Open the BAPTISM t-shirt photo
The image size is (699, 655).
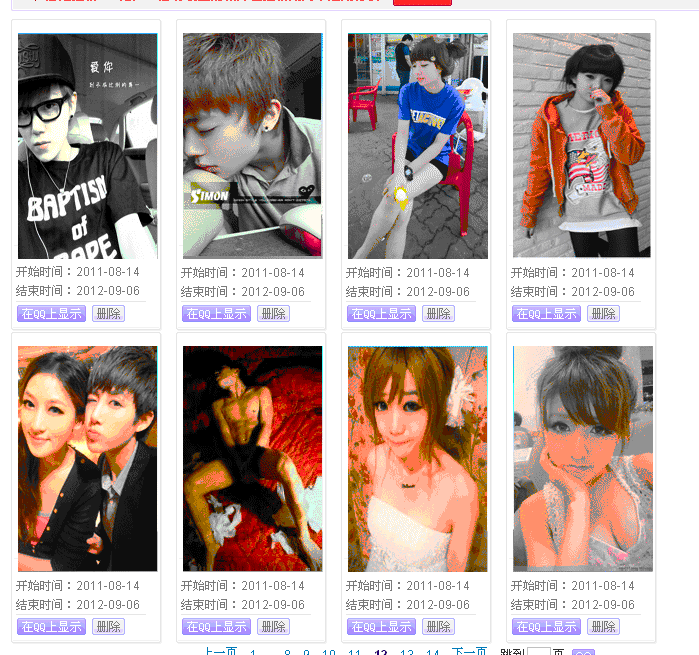[x=87, y=146]
